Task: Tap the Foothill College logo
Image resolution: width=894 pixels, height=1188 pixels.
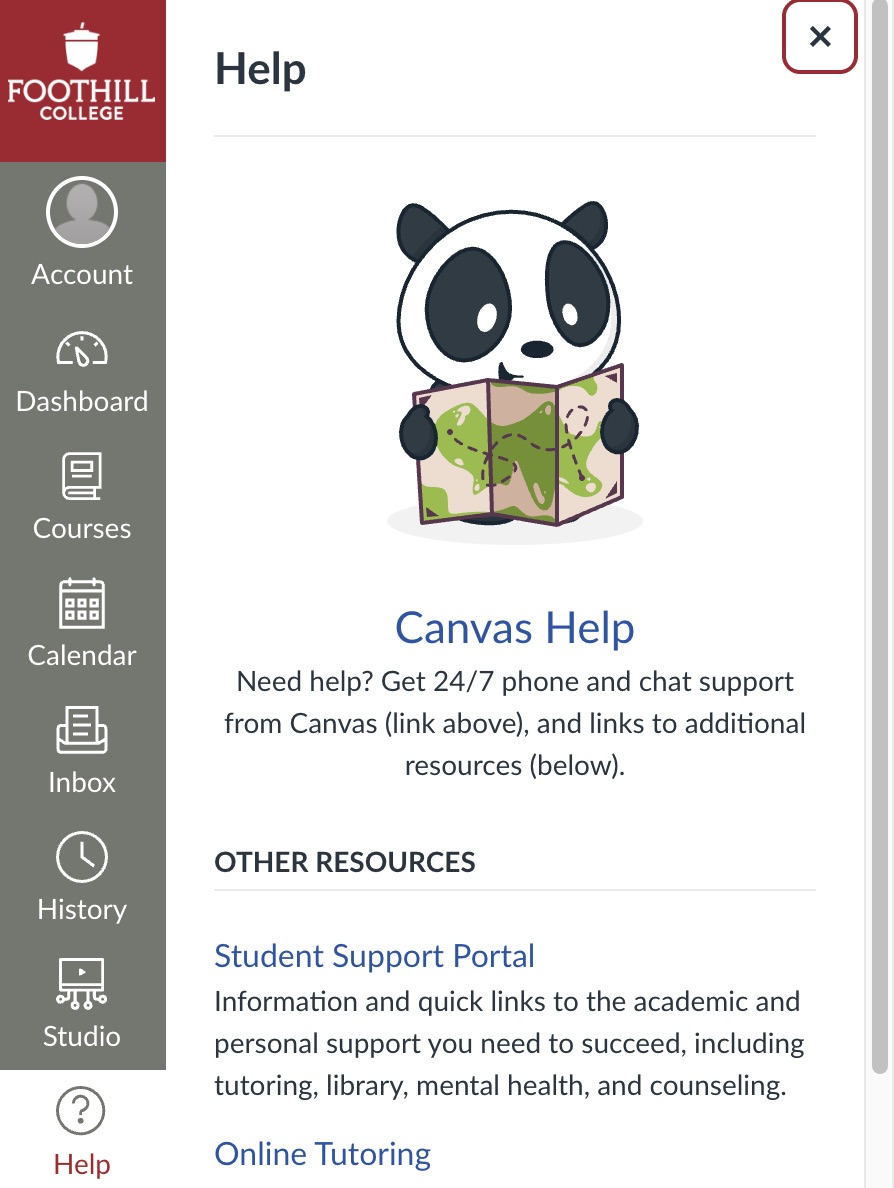Action: coord(82,80)
